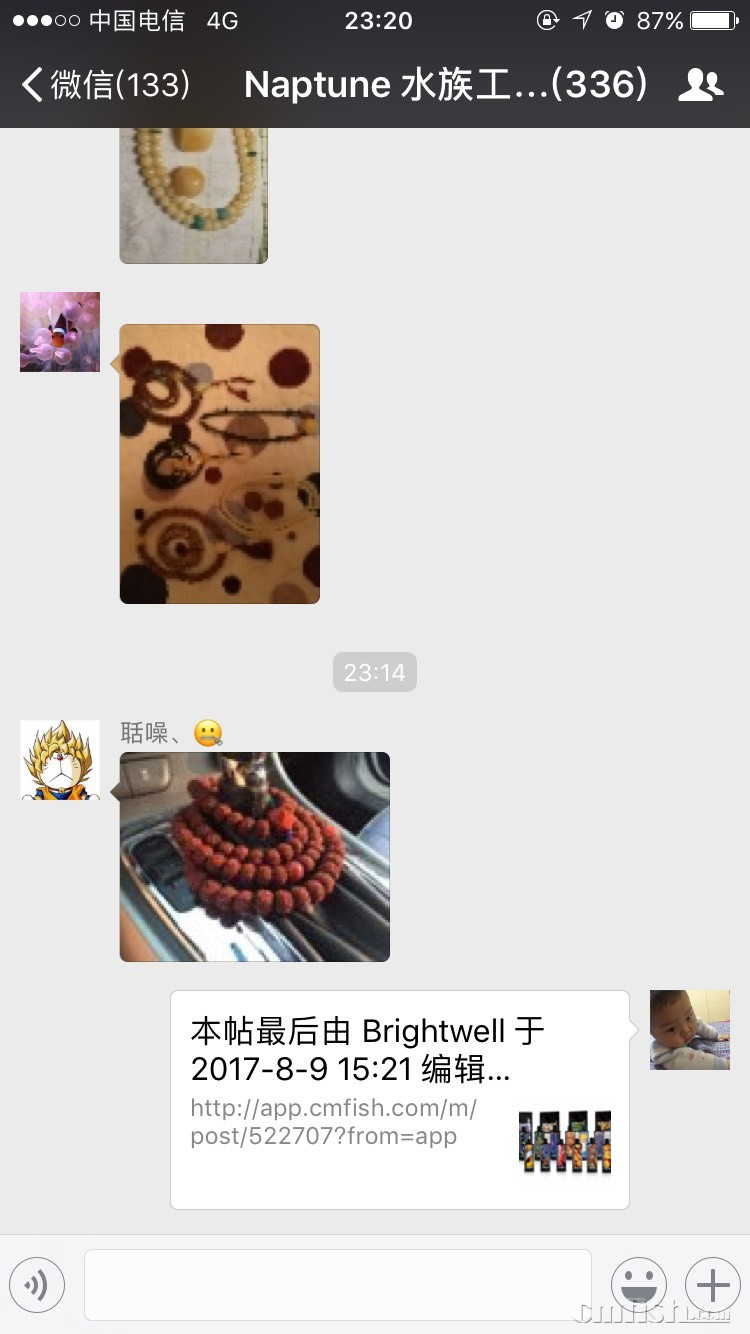Focus the message text field
Screen dimensions: 750x1334
point(337,1285)
